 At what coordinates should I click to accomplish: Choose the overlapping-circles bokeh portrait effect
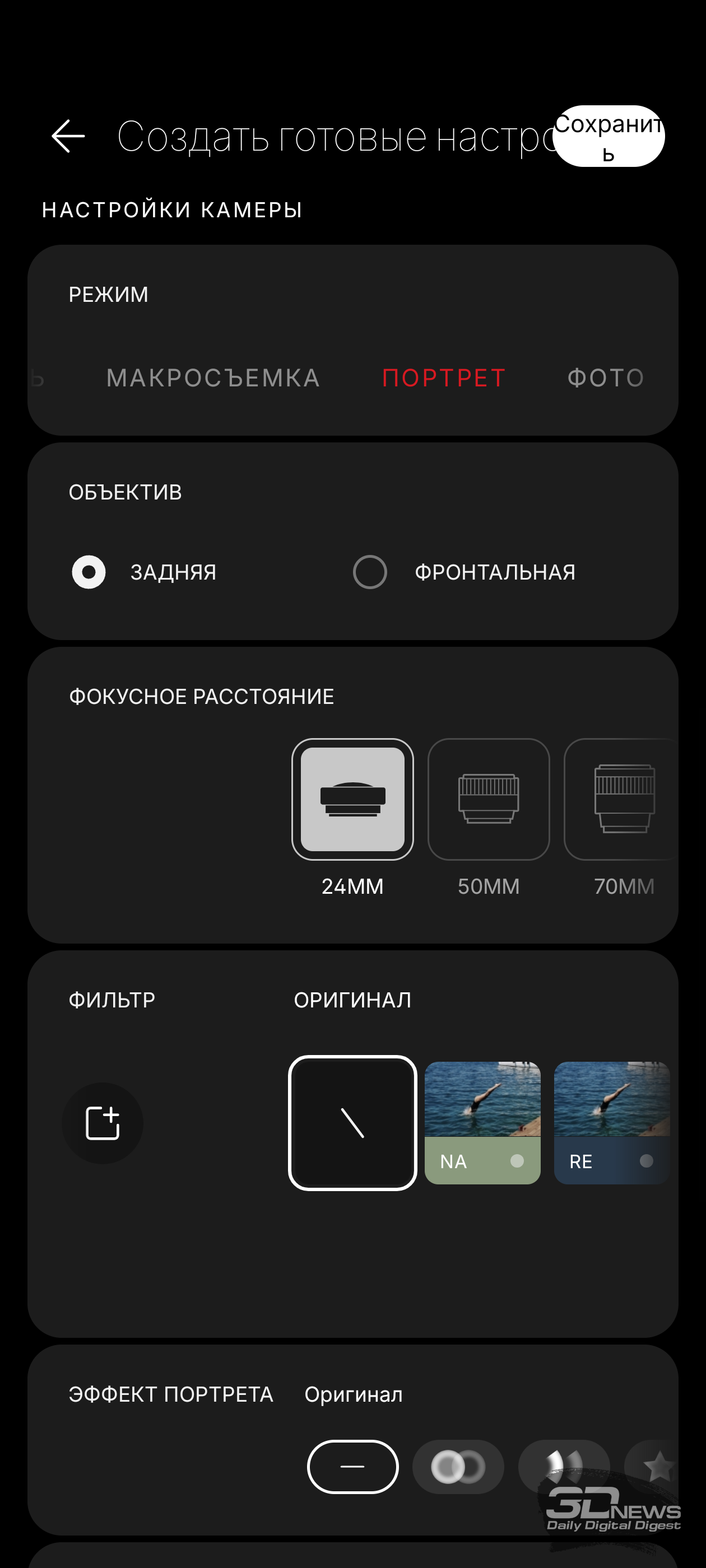click(x=458, y=1466)
